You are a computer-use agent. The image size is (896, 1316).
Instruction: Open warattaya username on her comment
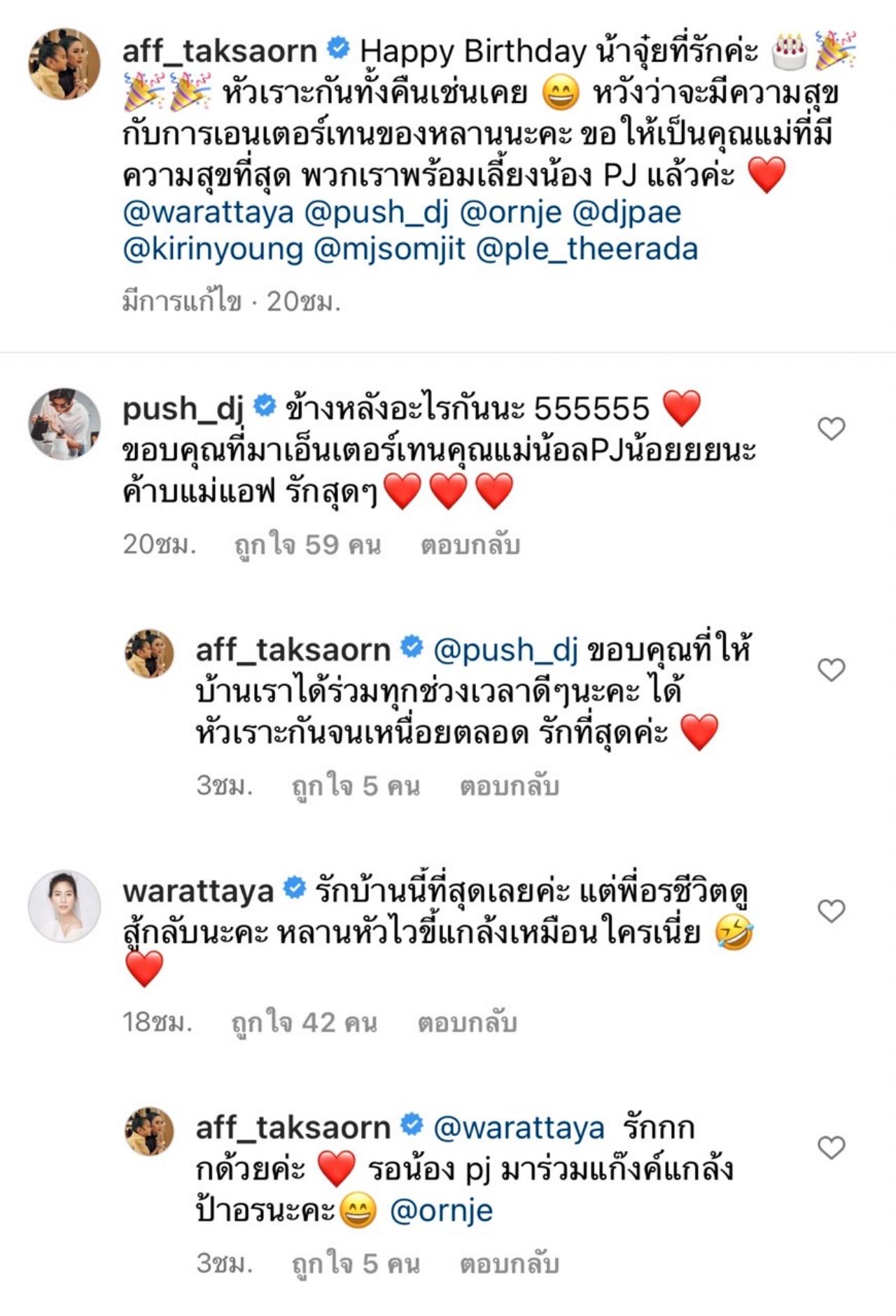tap(198, 891)
